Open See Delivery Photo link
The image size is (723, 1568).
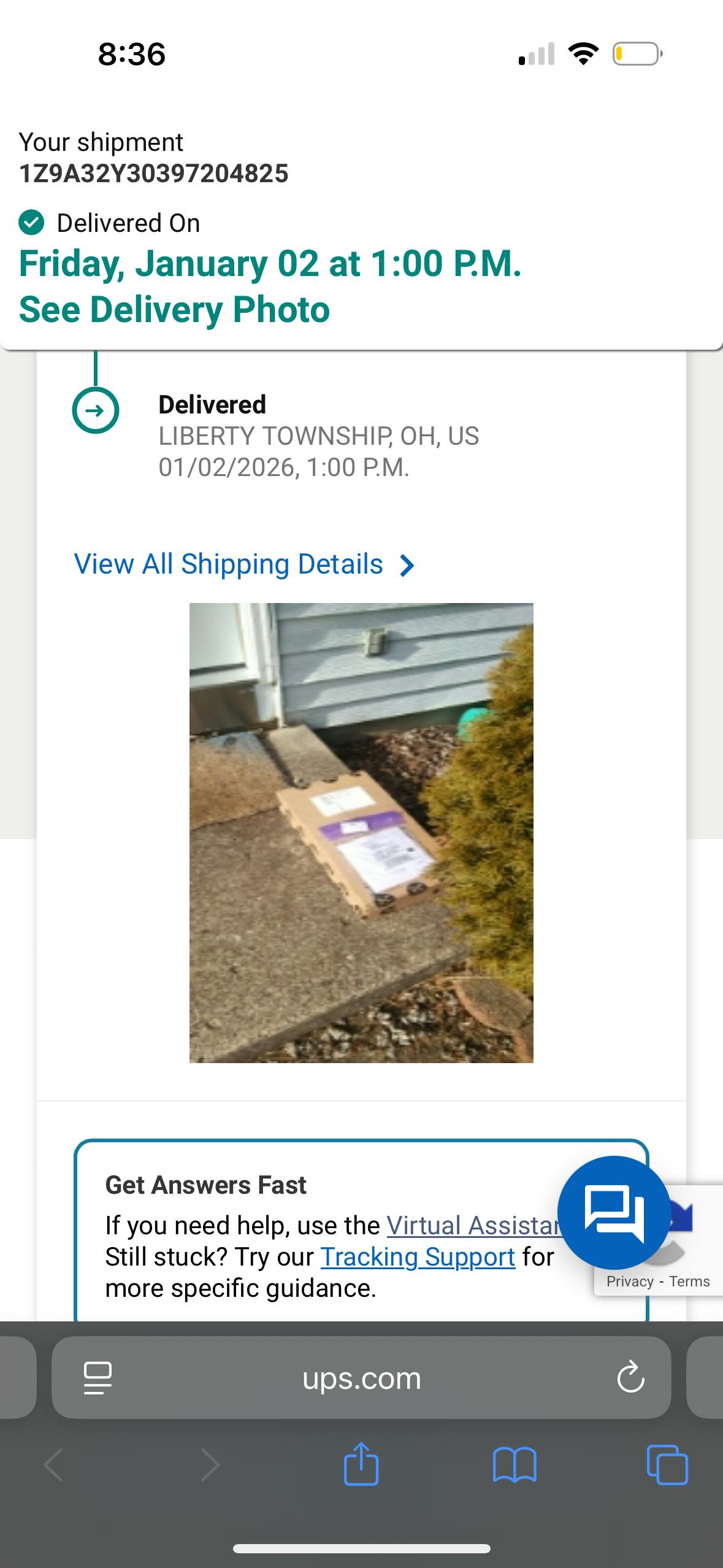(x=175, y=309)
